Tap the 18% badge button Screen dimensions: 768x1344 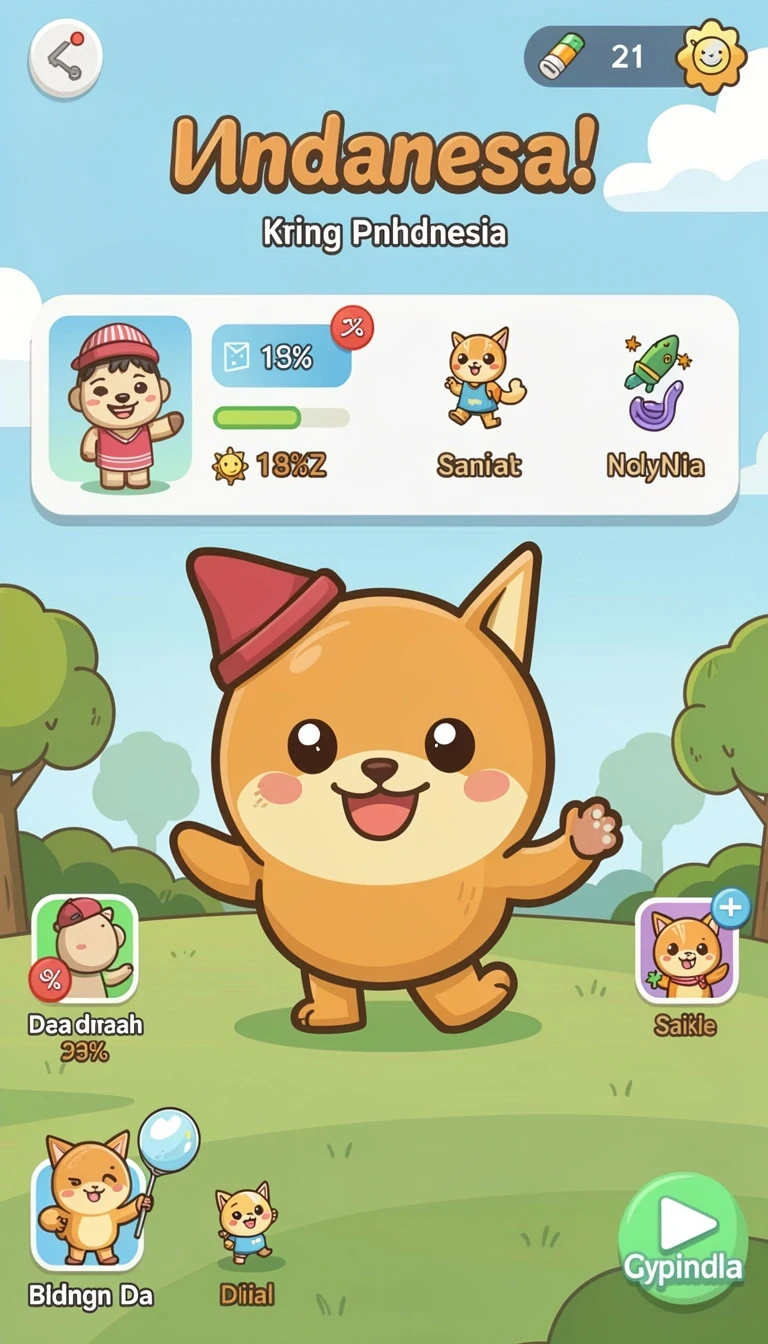coord(281,355)
